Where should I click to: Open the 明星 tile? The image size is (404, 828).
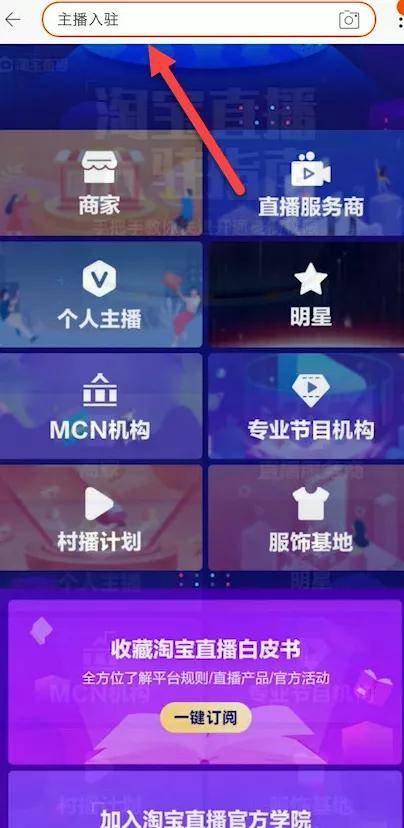pyautogui.click(x=306, y=294)
